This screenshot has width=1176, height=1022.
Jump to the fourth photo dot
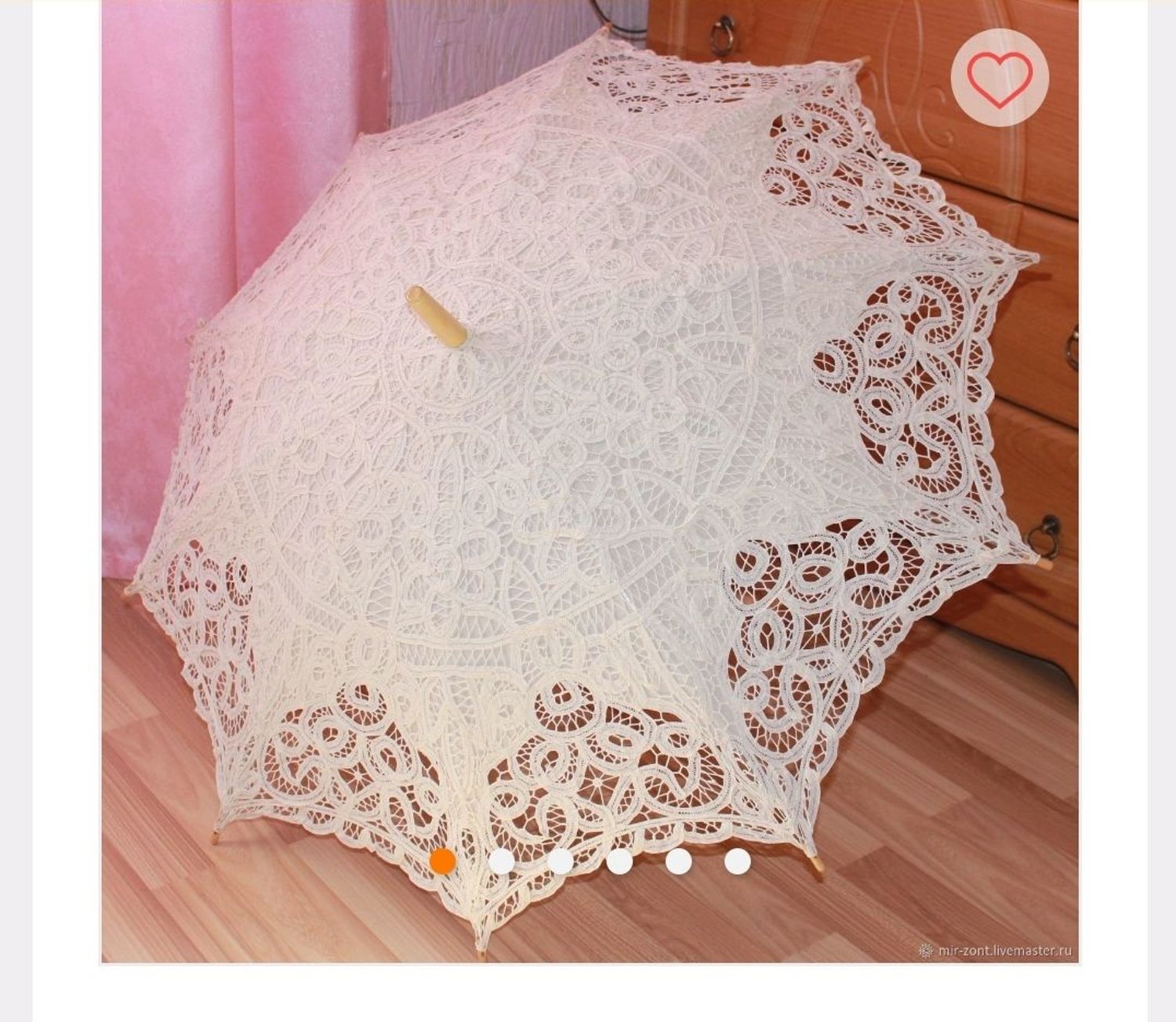(x=619, y=861)
